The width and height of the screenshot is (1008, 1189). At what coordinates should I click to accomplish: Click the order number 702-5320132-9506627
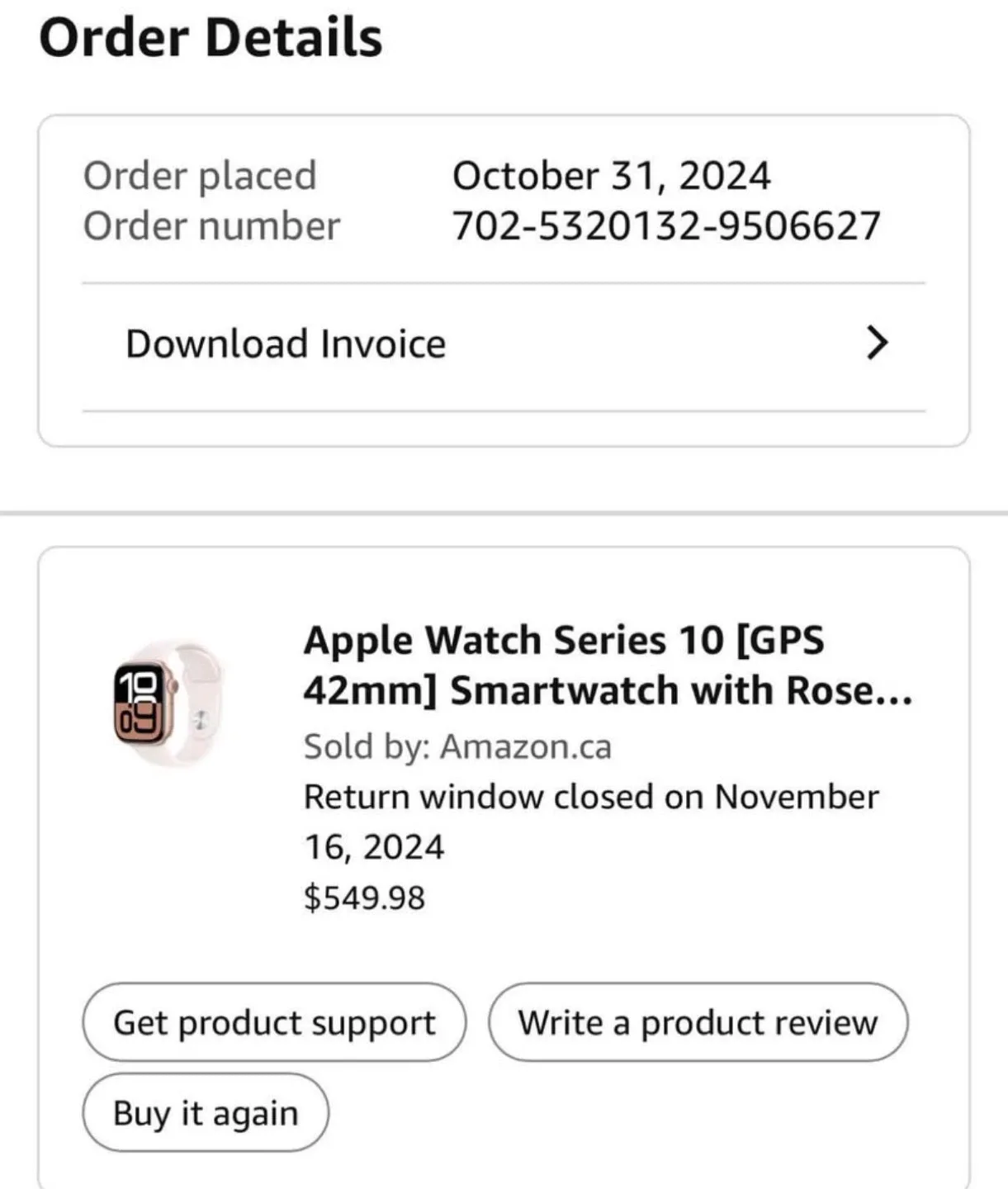(x=667, y=225)
